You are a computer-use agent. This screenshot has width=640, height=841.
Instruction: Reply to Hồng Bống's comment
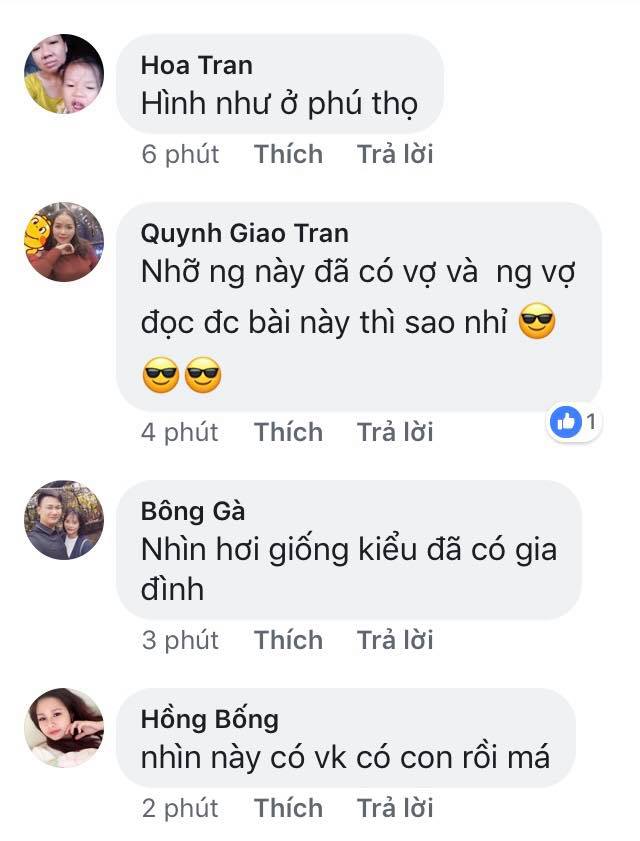tap(394, 808)
